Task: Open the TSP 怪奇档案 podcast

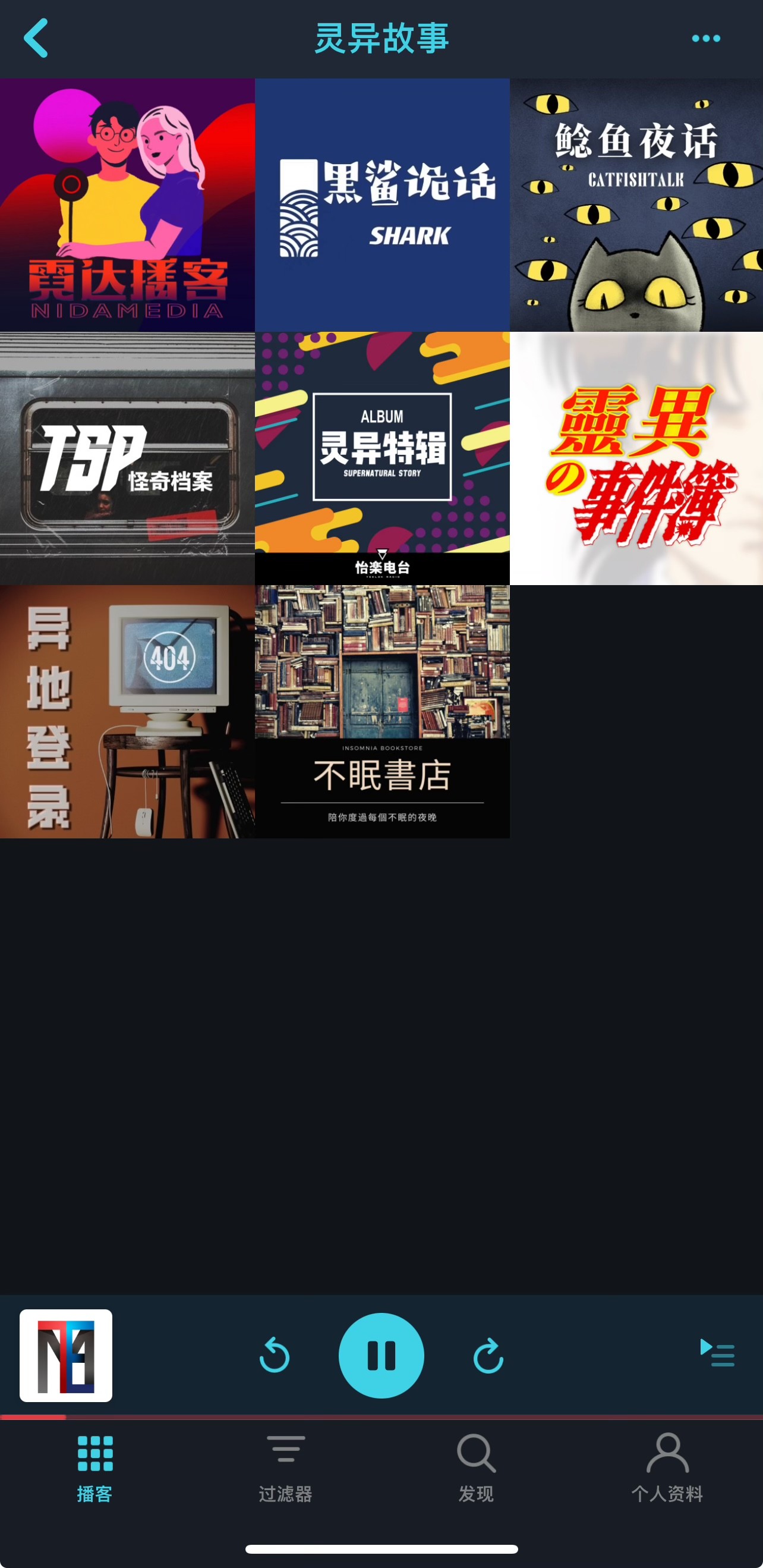Action: point(127,458)
